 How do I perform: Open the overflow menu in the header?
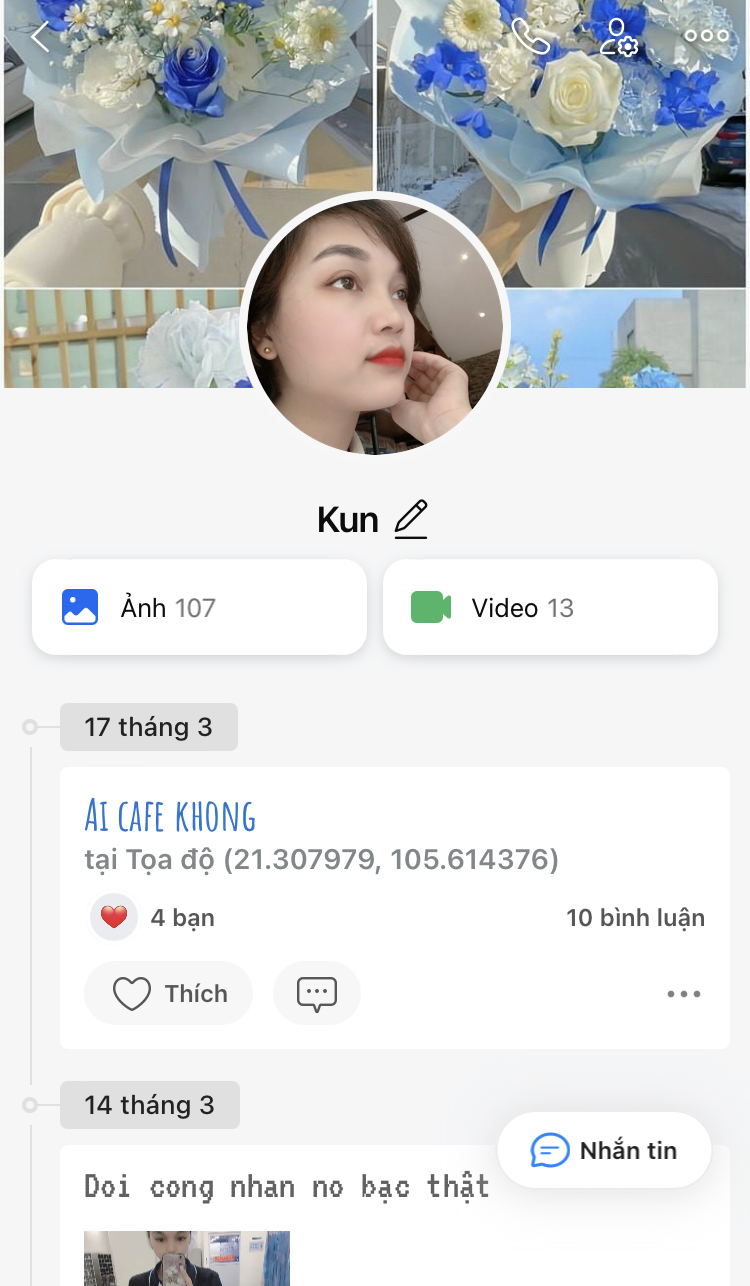point(706,37)
